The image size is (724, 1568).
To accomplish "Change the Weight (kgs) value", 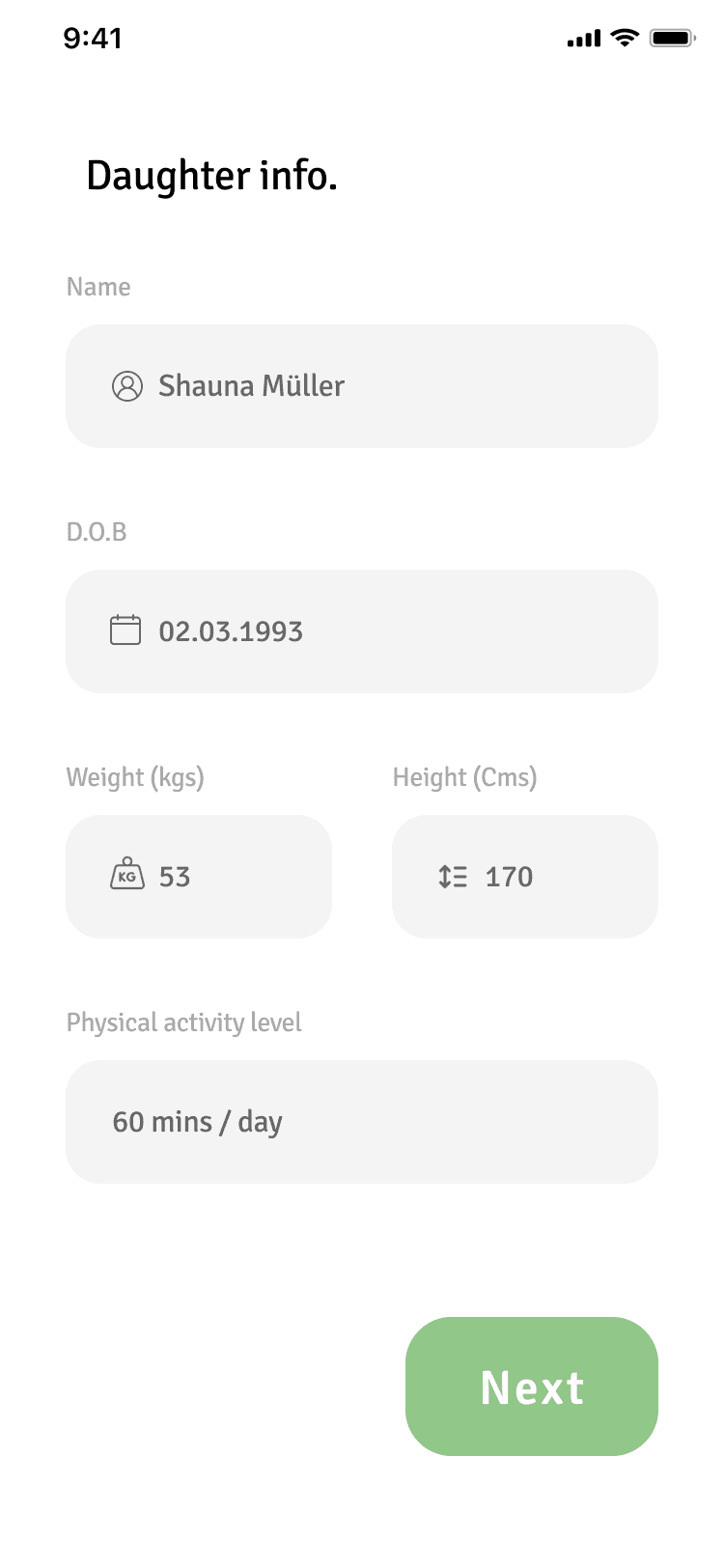I will coord(199,877).
